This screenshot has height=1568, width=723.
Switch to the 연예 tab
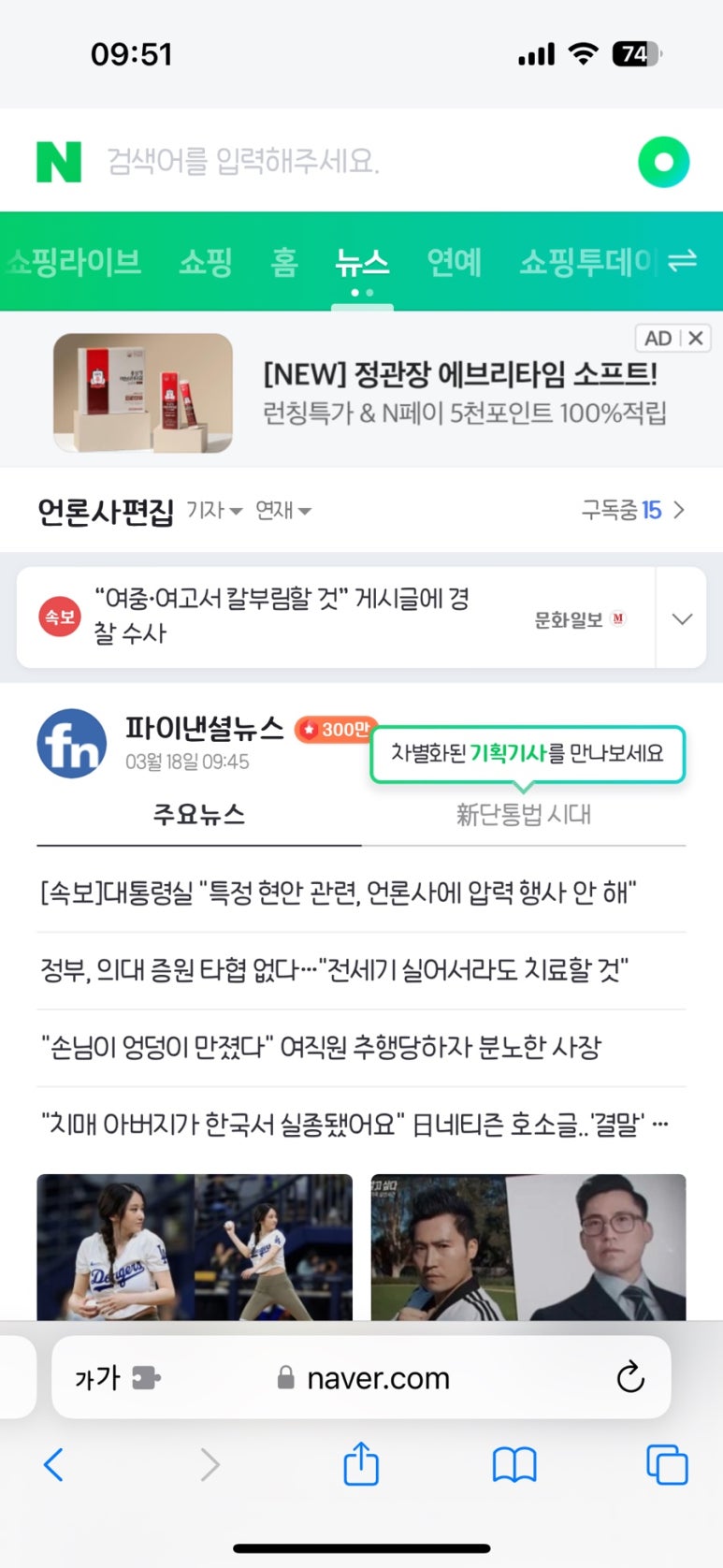tap(454, 262)
